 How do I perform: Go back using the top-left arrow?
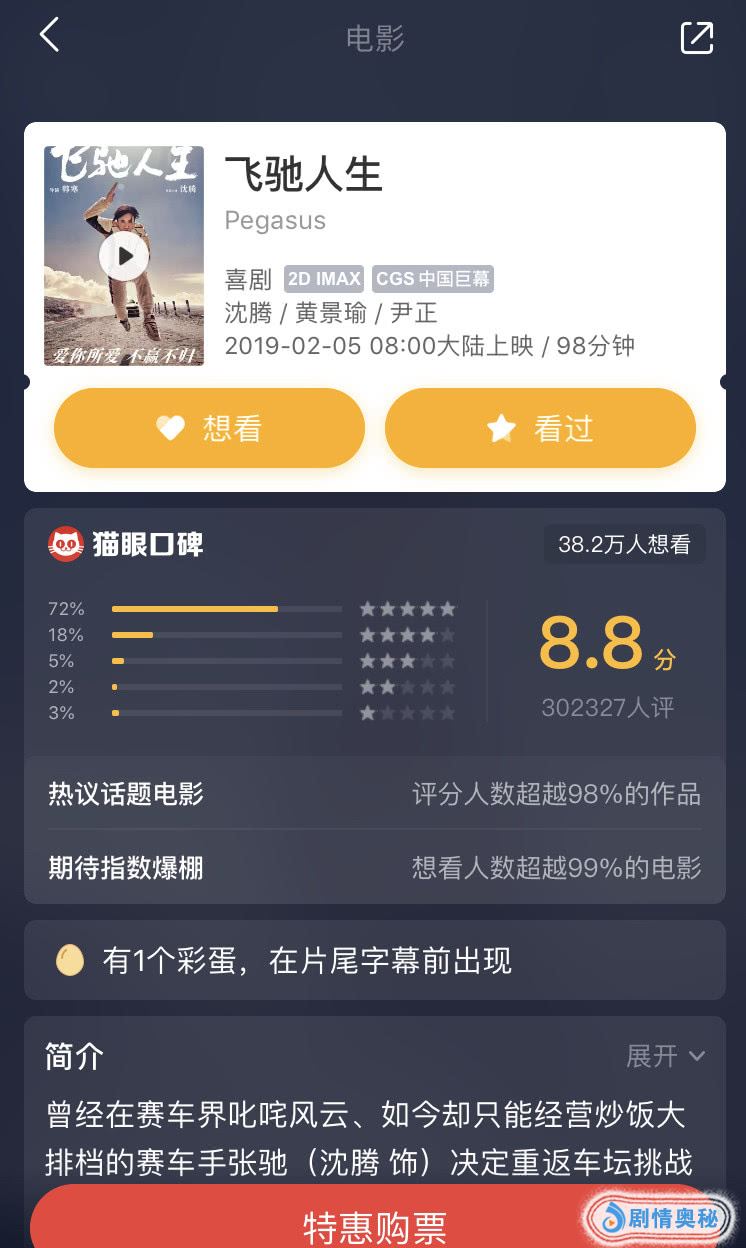click(49, 36)
